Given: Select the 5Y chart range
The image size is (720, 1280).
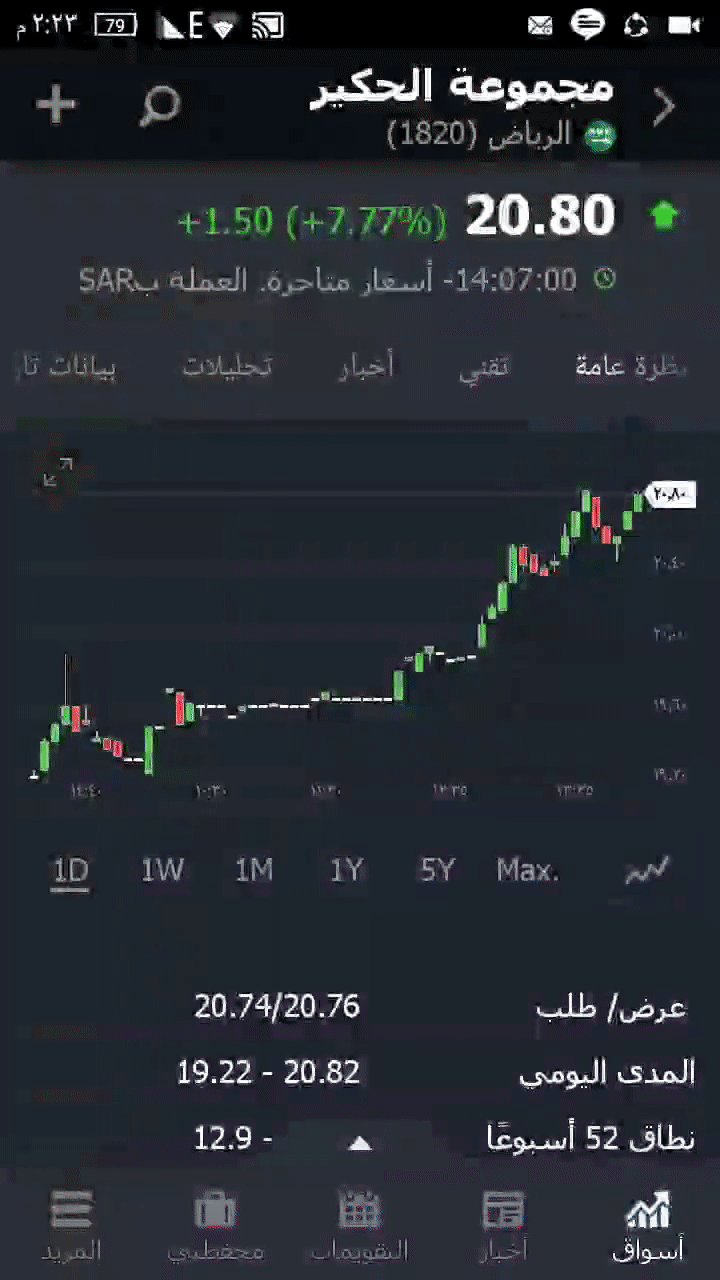Looking at the screenshot, I should (437, 871).
